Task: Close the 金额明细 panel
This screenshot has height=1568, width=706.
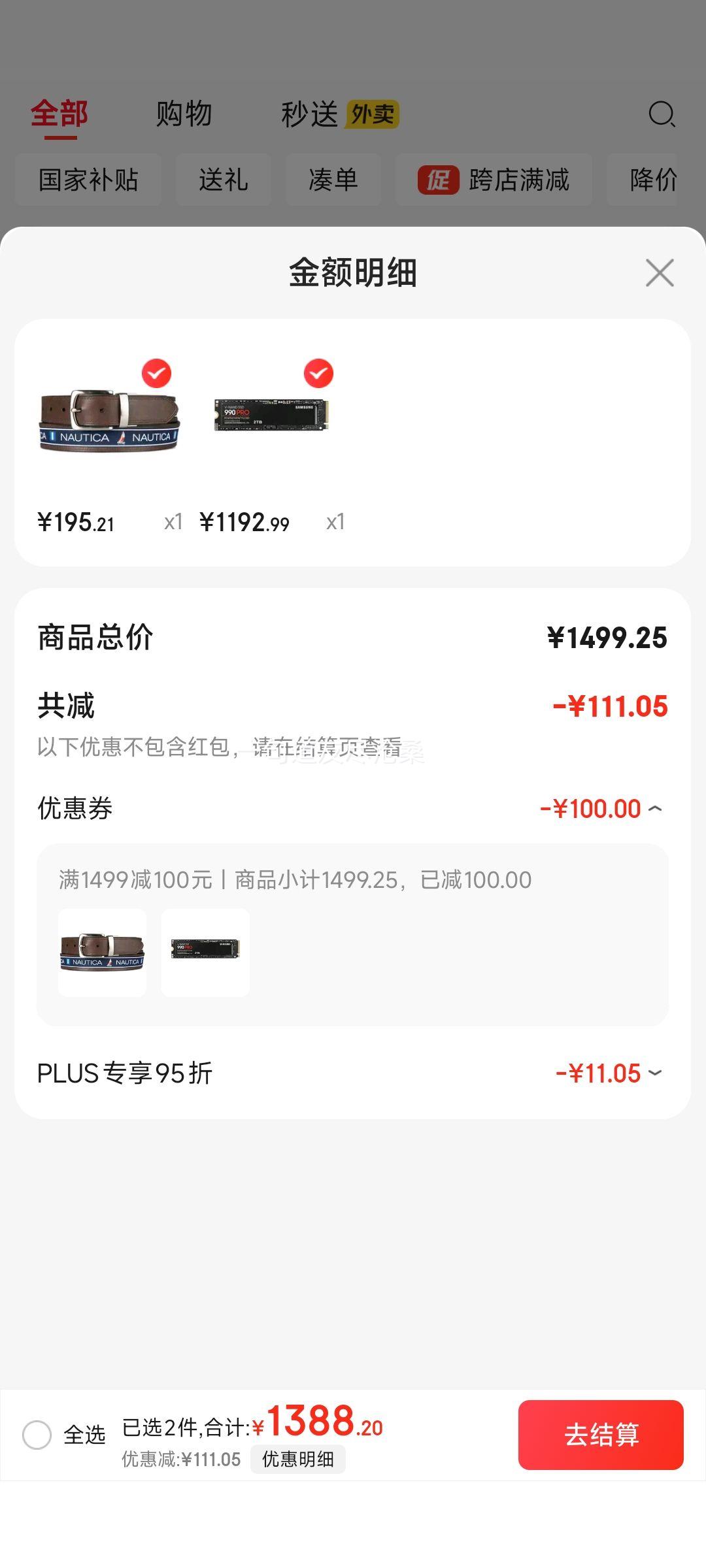Action: (659, 272)
